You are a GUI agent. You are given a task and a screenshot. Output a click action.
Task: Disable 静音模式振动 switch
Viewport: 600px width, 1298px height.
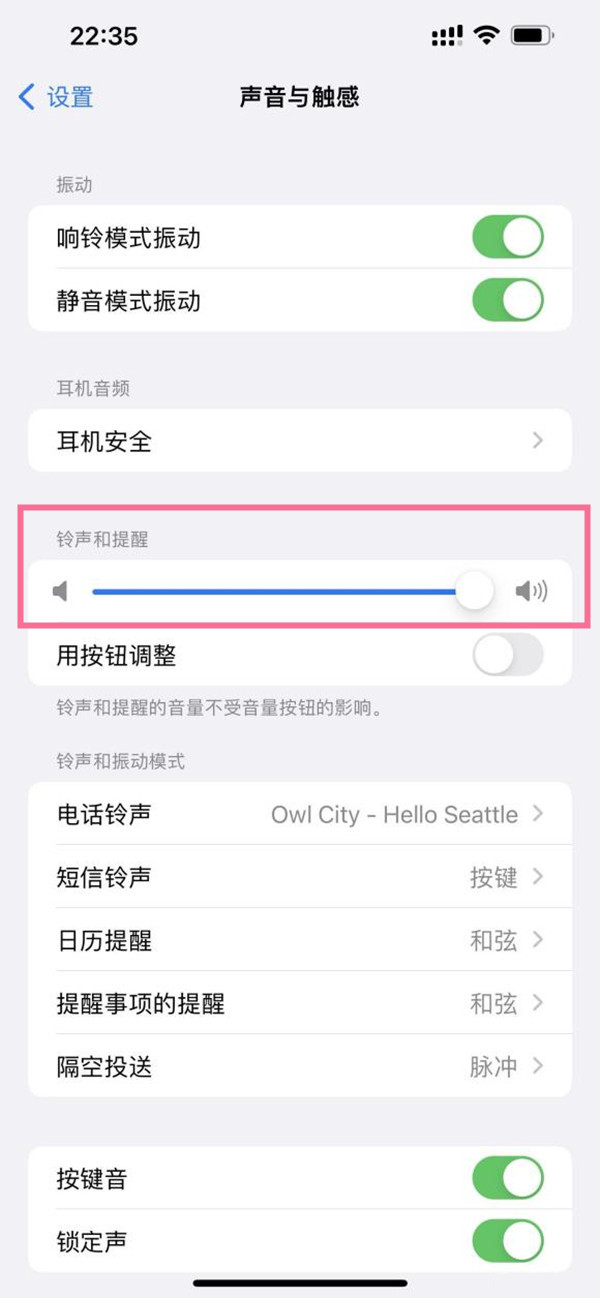coord(507,300)
